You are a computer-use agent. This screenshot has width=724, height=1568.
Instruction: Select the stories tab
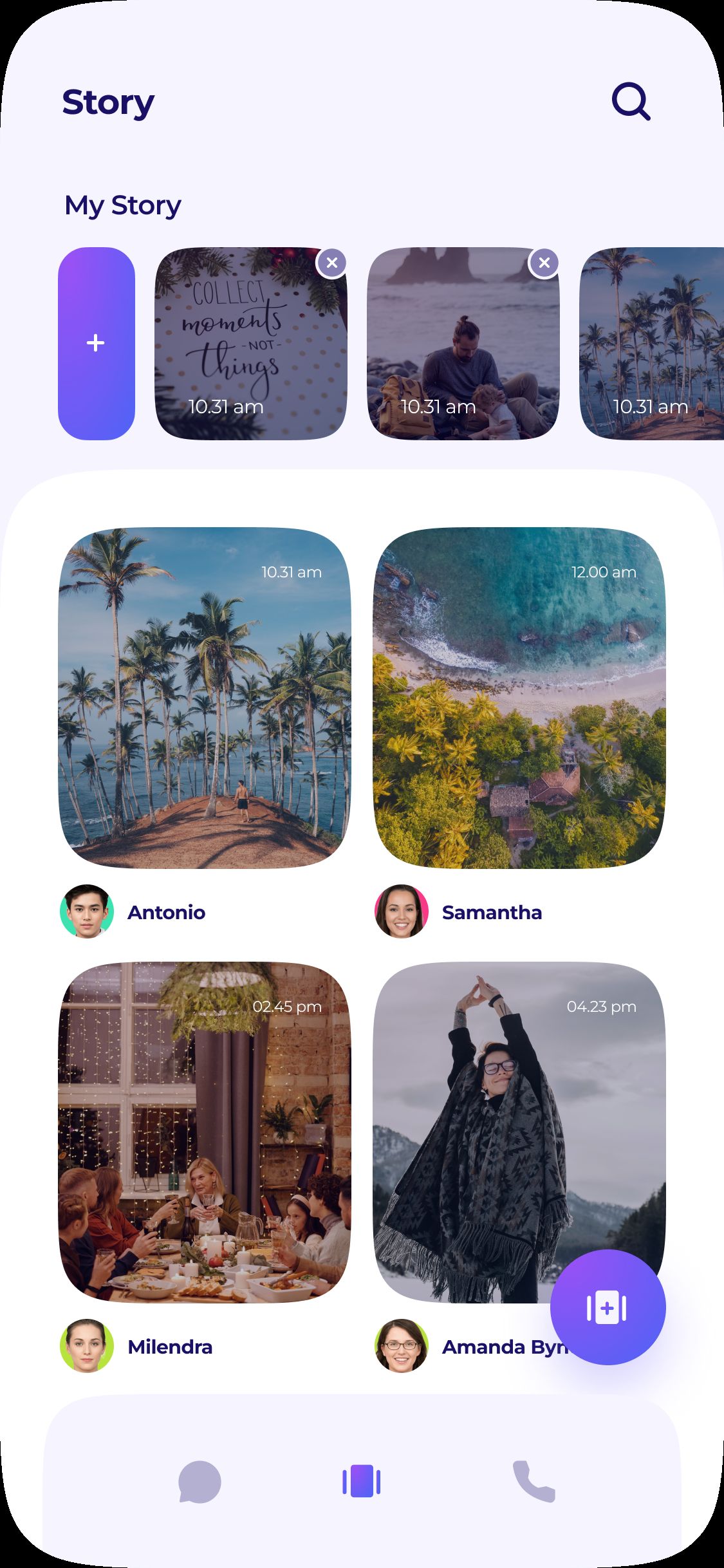click(x=362, y=1481)
